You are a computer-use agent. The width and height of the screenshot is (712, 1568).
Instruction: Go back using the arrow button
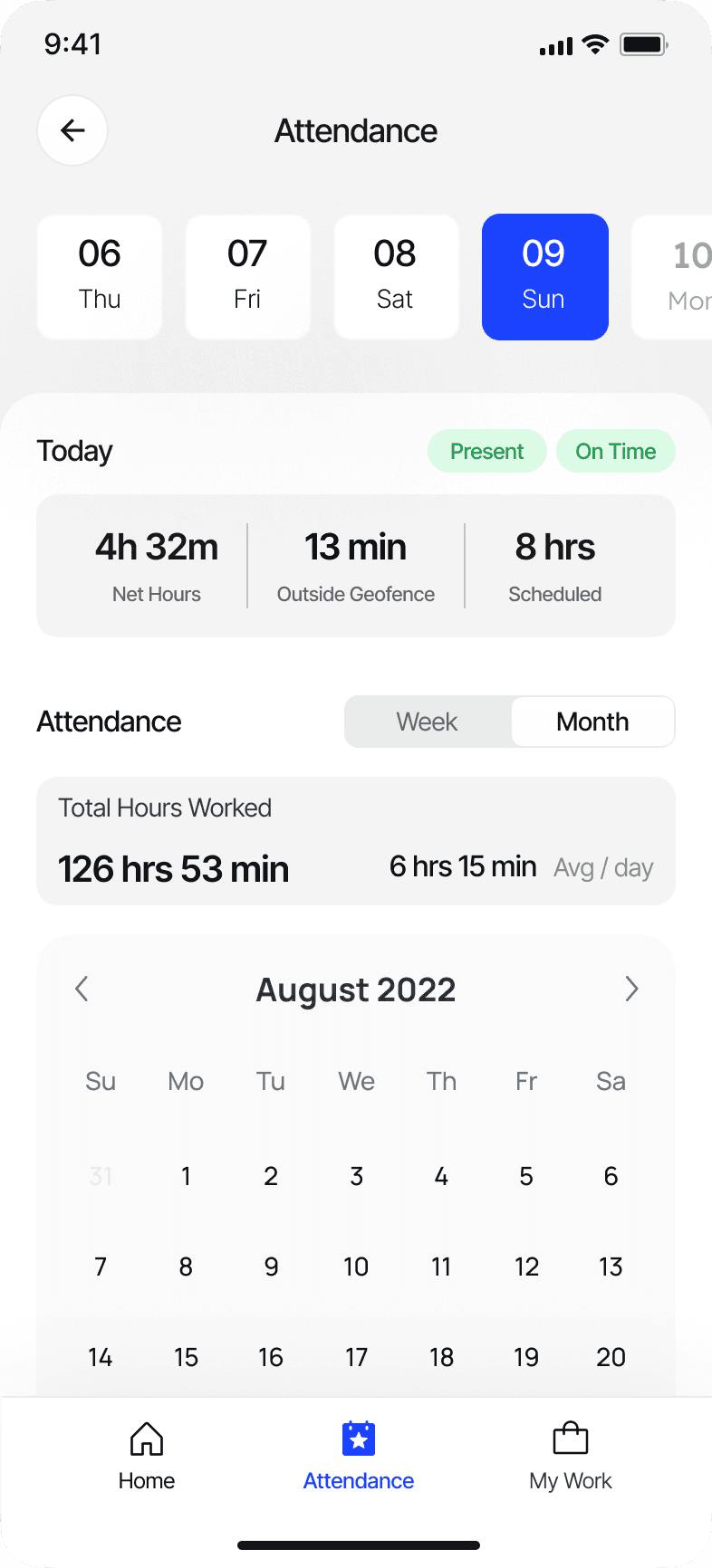(72, 130)
